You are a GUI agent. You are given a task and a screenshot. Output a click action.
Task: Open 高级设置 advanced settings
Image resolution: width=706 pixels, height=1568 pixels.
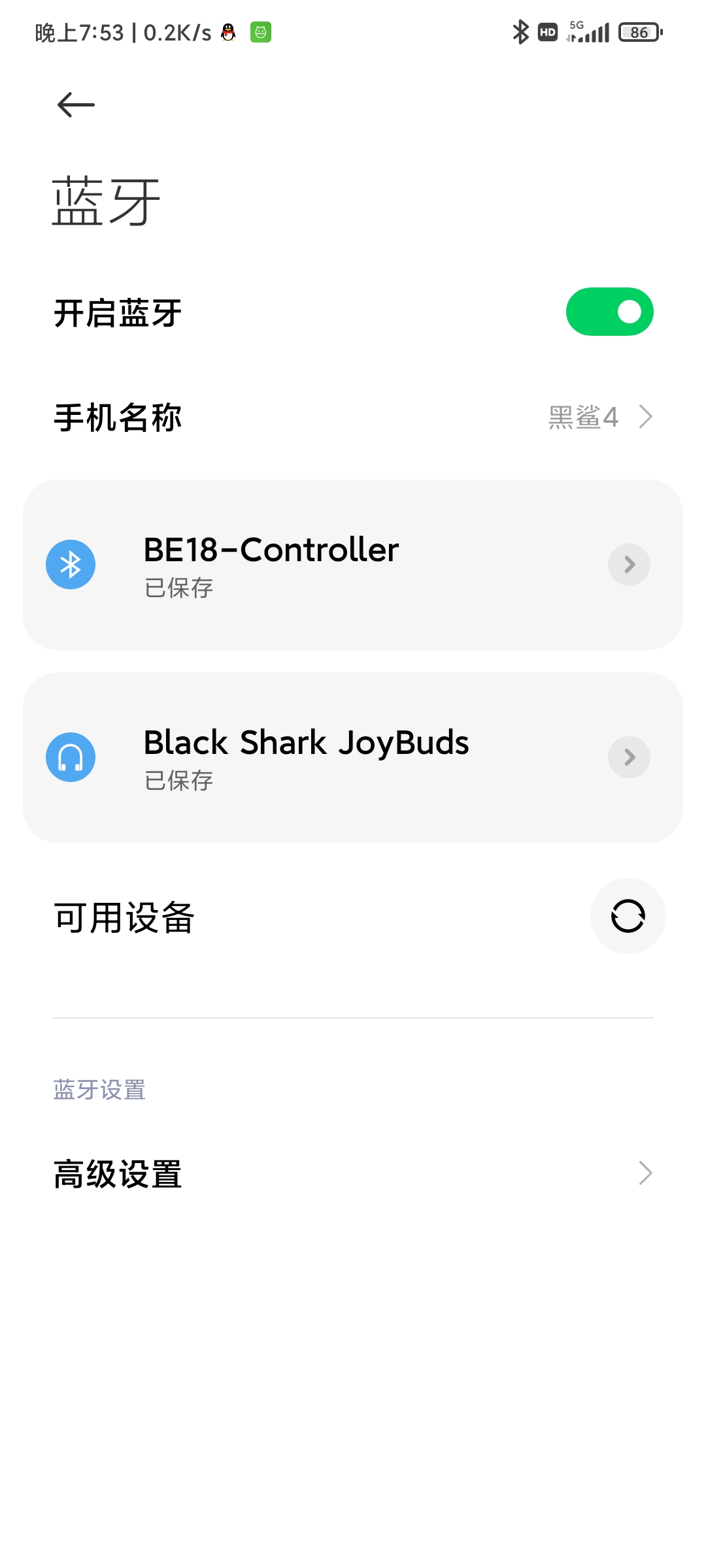tap(353, 1173)
